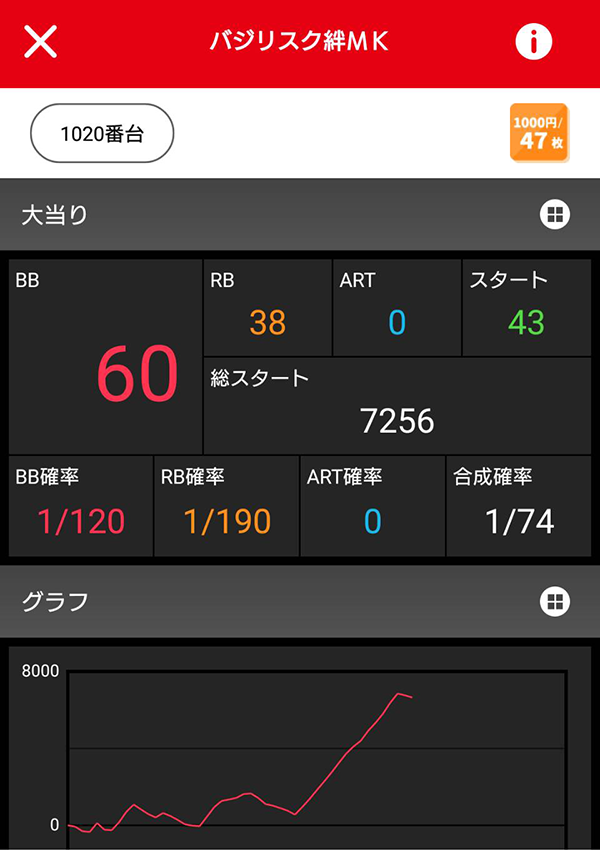Open grid view icon beside グラフ

555,601
